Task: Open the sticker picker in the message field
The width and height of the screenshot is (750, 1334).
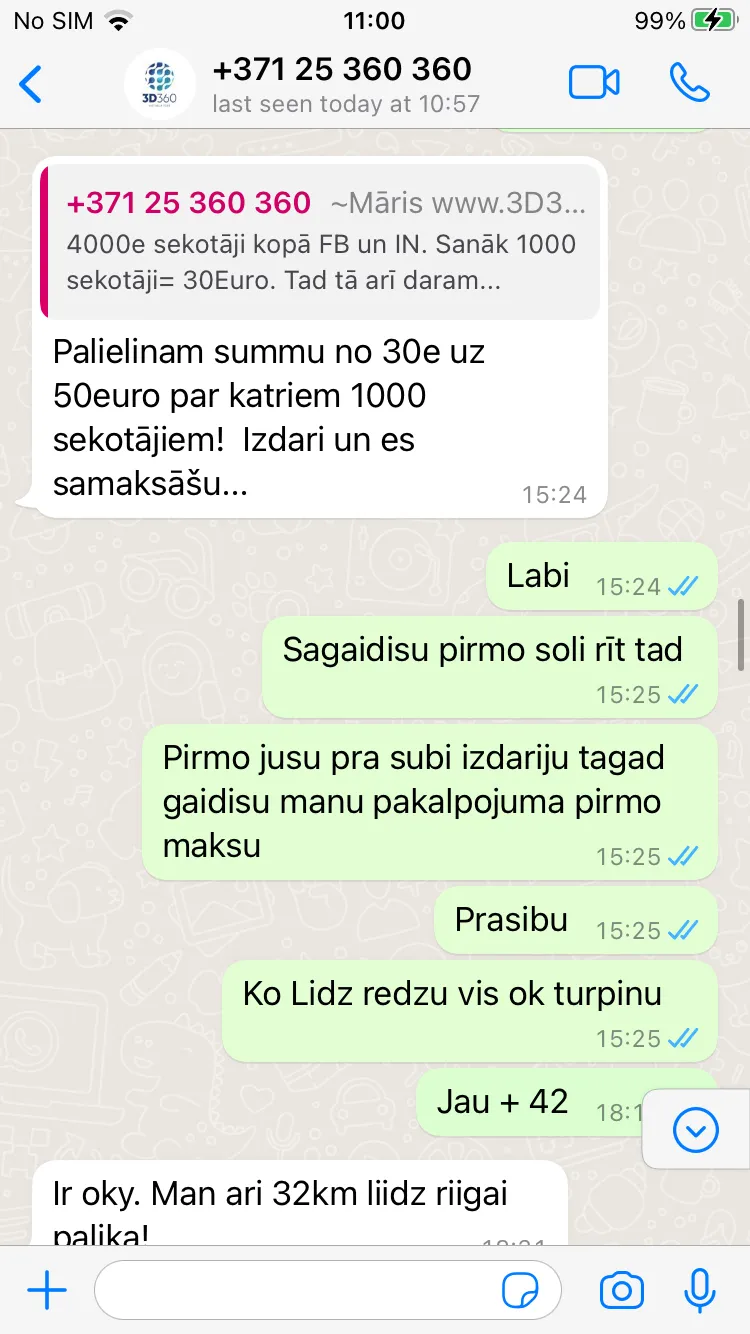Action: pyautogui.click(x=520, y=1291)
